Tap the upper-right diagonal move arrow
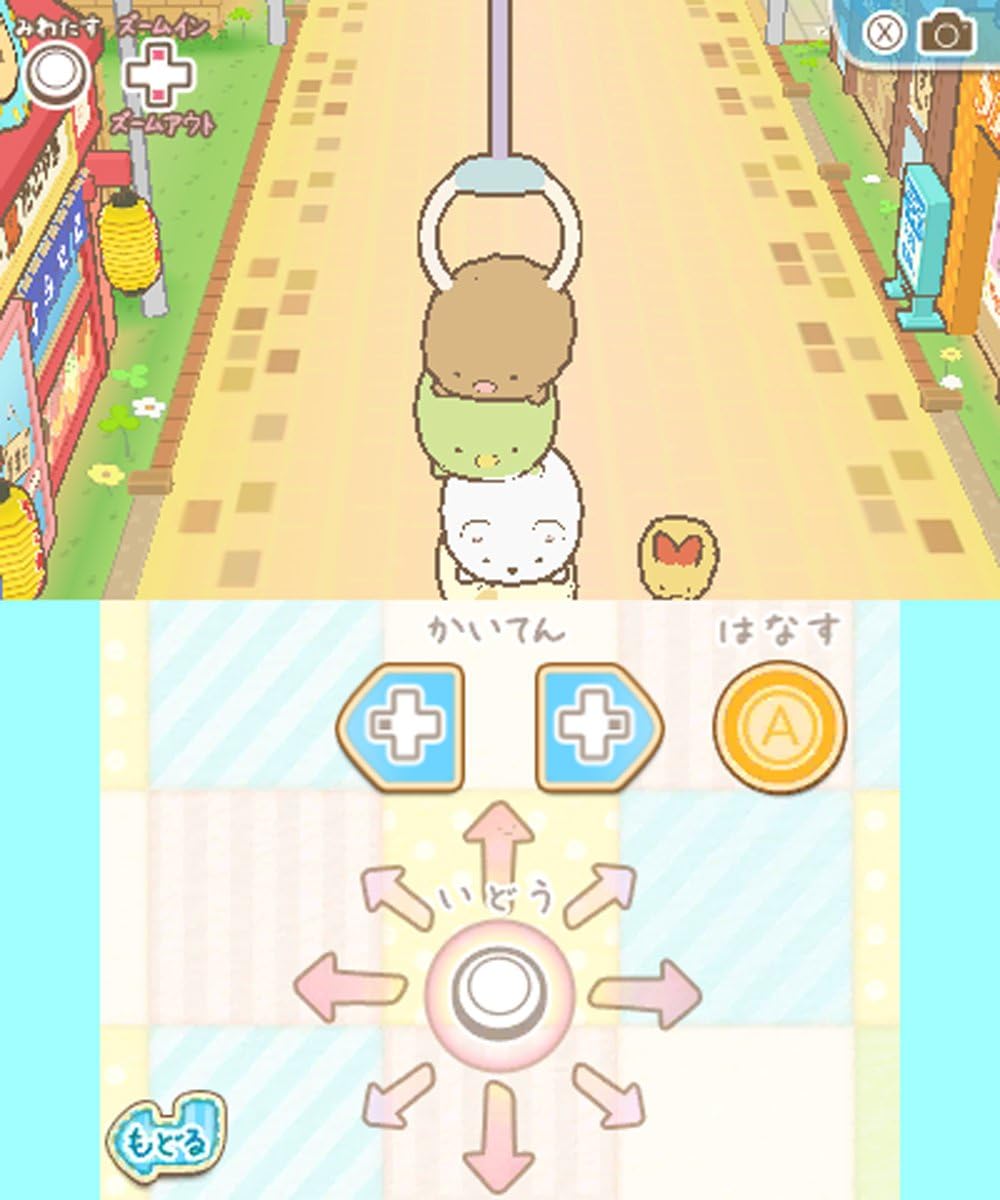The height and width of the screenshot is (1200, 1000). click(603, 895)
